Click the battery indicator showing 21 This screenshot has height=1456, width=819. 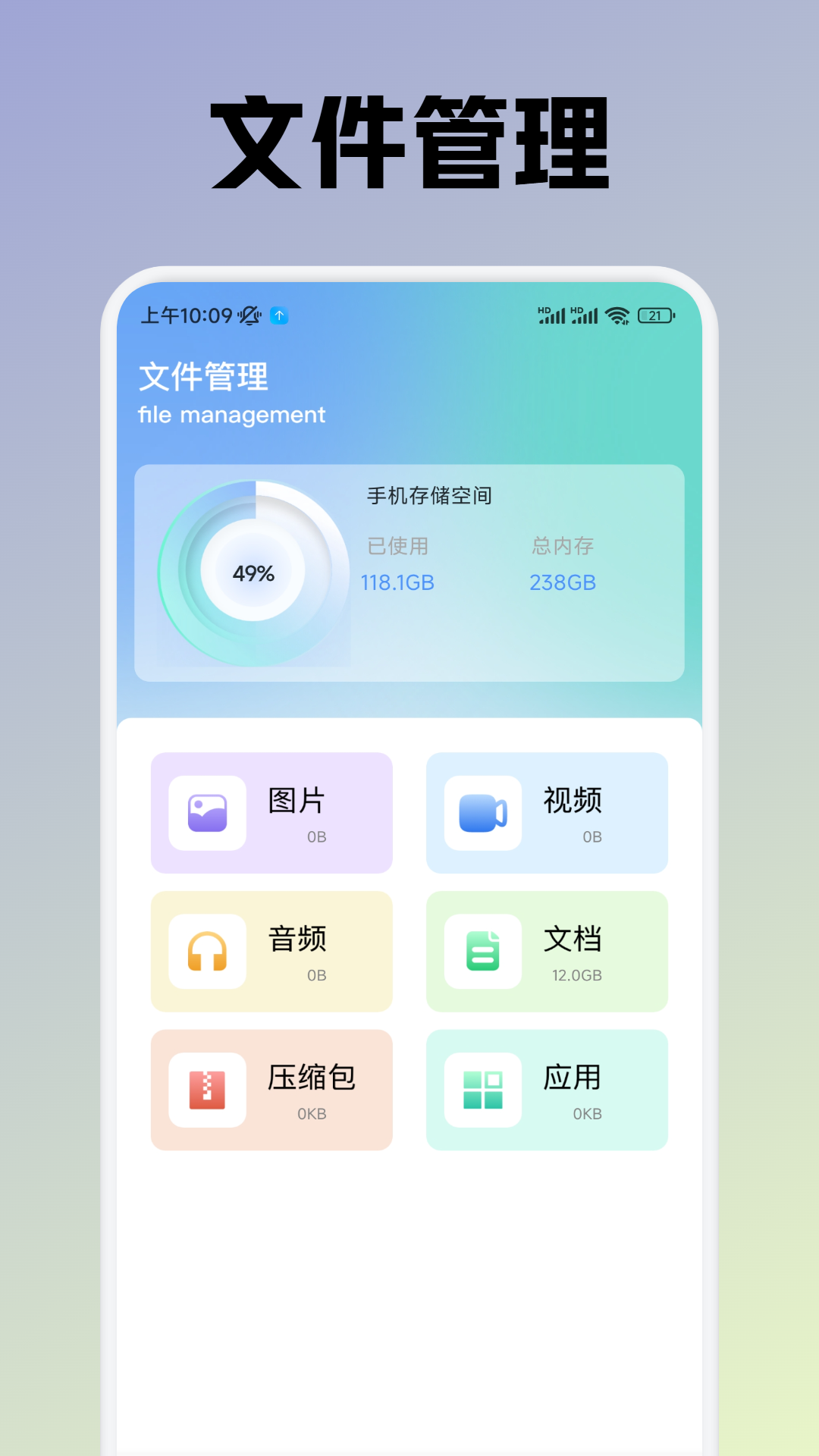[x=655, y=315]
